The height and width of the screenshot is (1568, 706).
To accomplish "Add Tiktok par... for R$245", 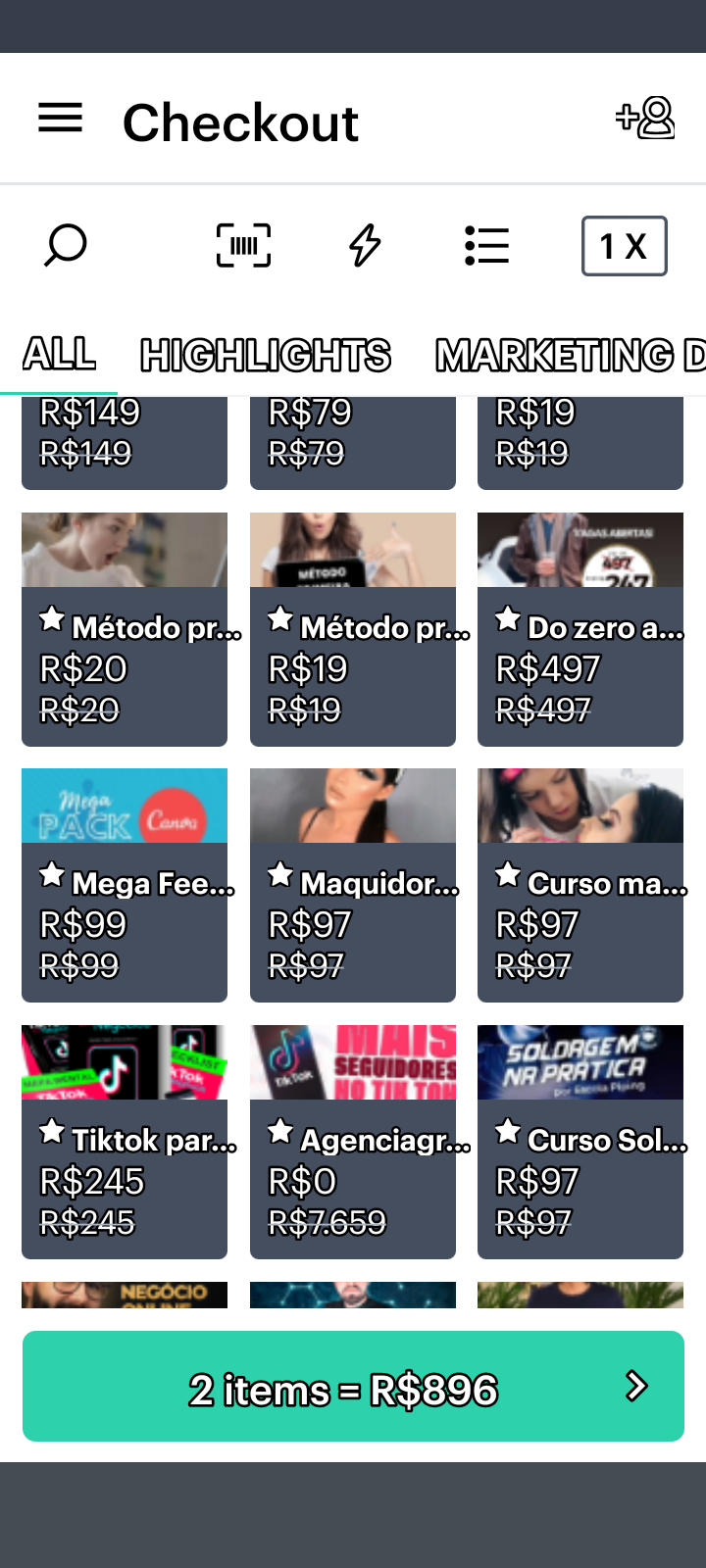I will [x=125, y=1142].
